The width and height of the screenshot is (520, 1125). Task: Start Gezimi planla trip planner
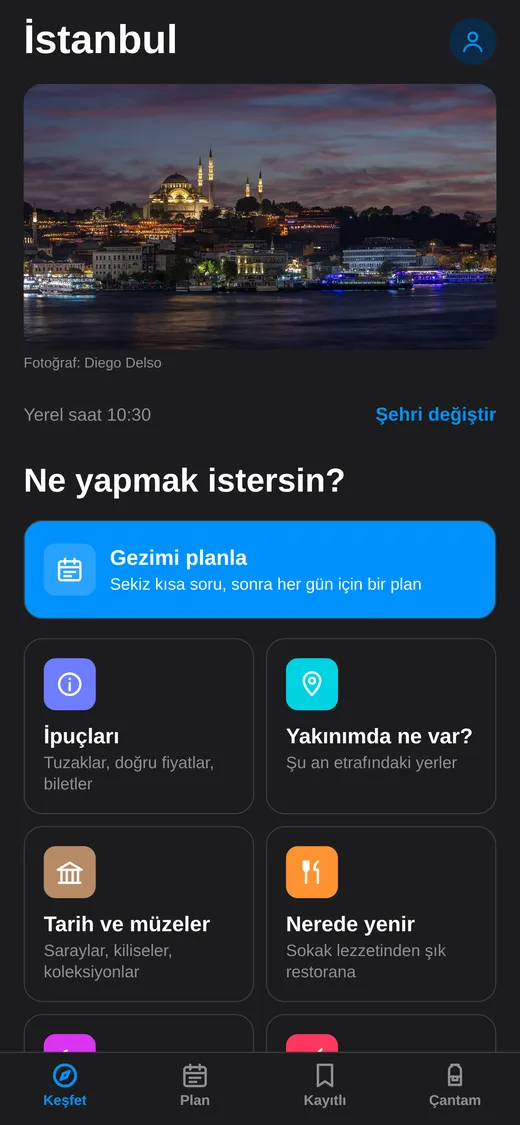(260, 570)
